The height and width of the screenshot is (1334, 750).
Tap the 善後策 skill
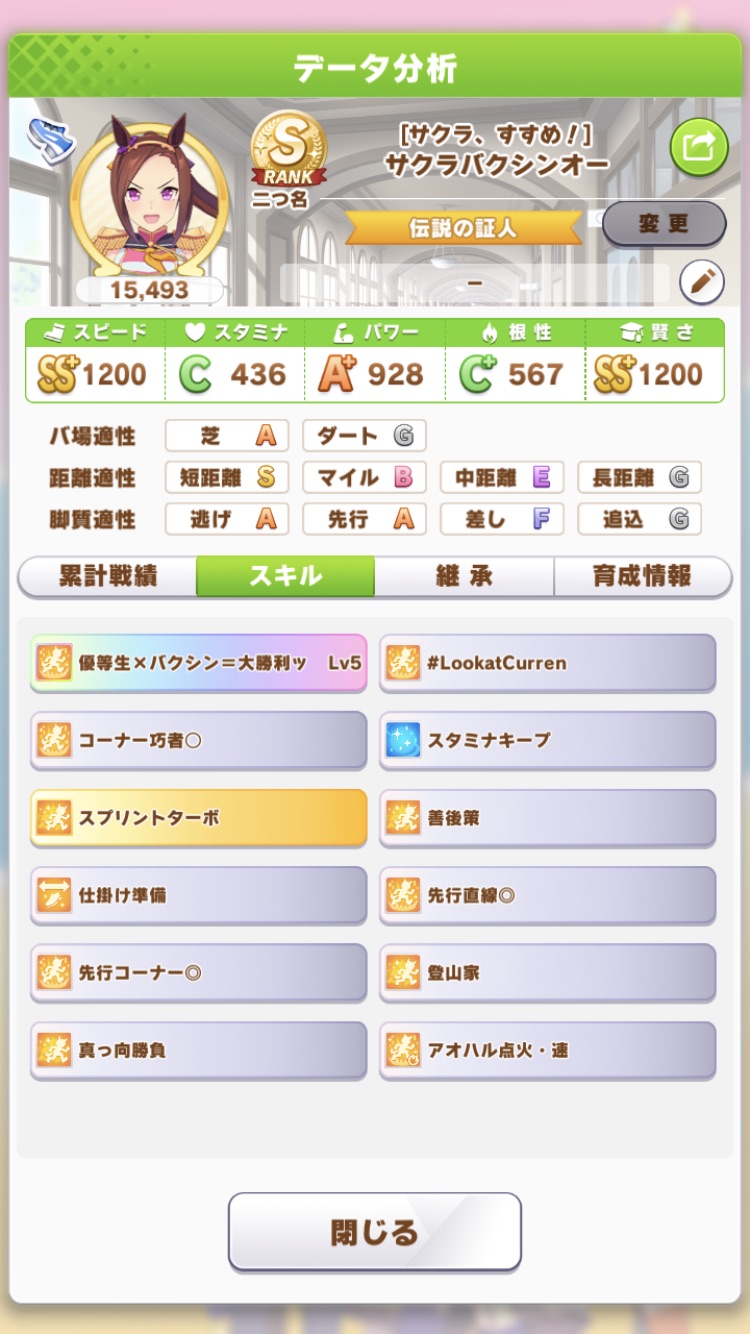[547, 817]
